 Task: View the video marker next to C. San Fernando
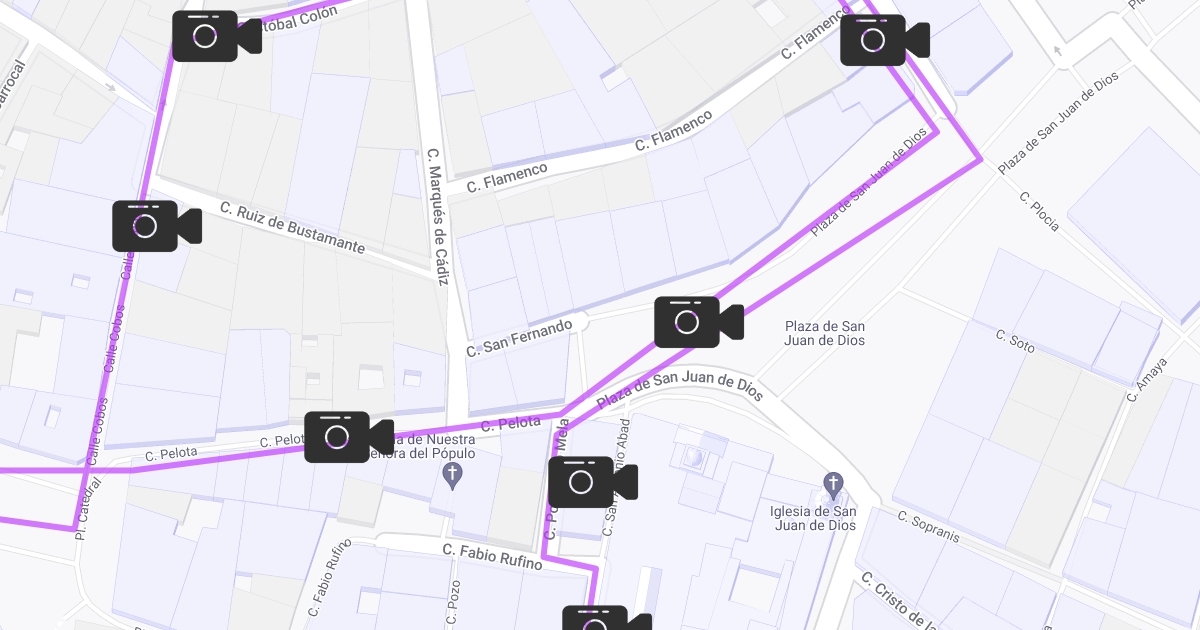[x=697, y=322]
